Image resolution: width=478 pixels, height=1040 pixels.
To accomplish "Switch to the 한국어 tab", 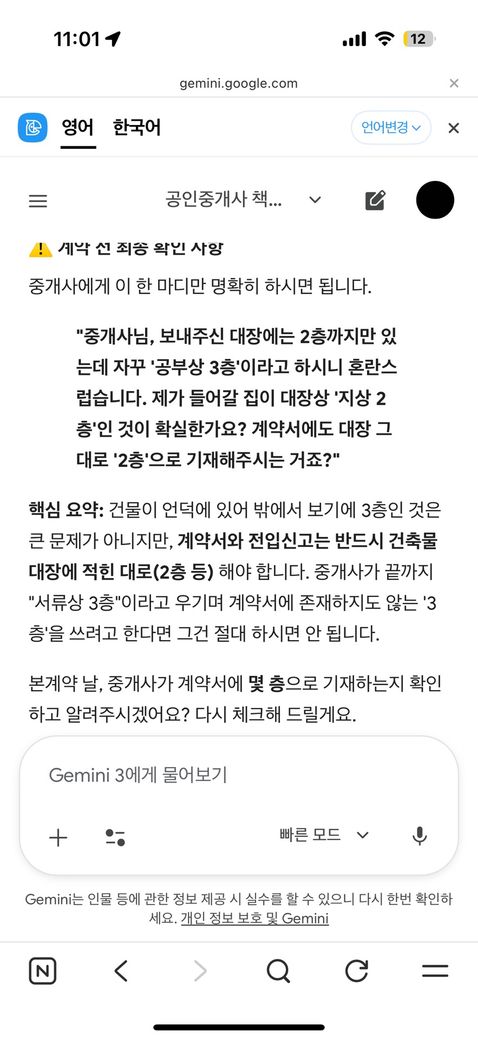I will click(x=137, y=127).
